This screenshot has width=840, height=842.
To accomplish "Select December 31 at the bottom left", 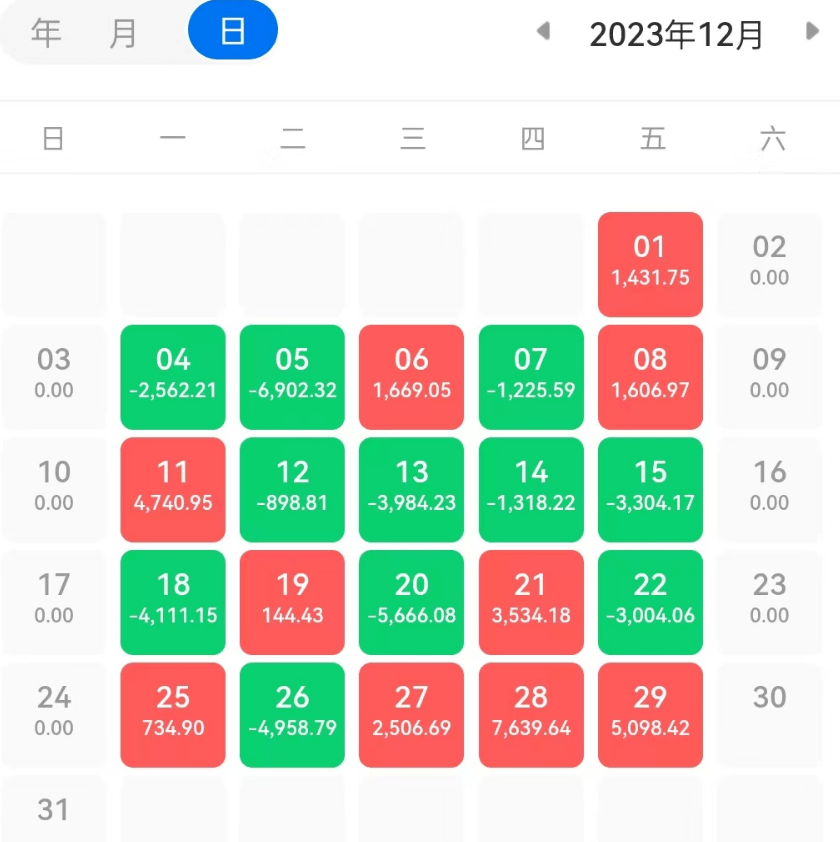I will 53,808.
